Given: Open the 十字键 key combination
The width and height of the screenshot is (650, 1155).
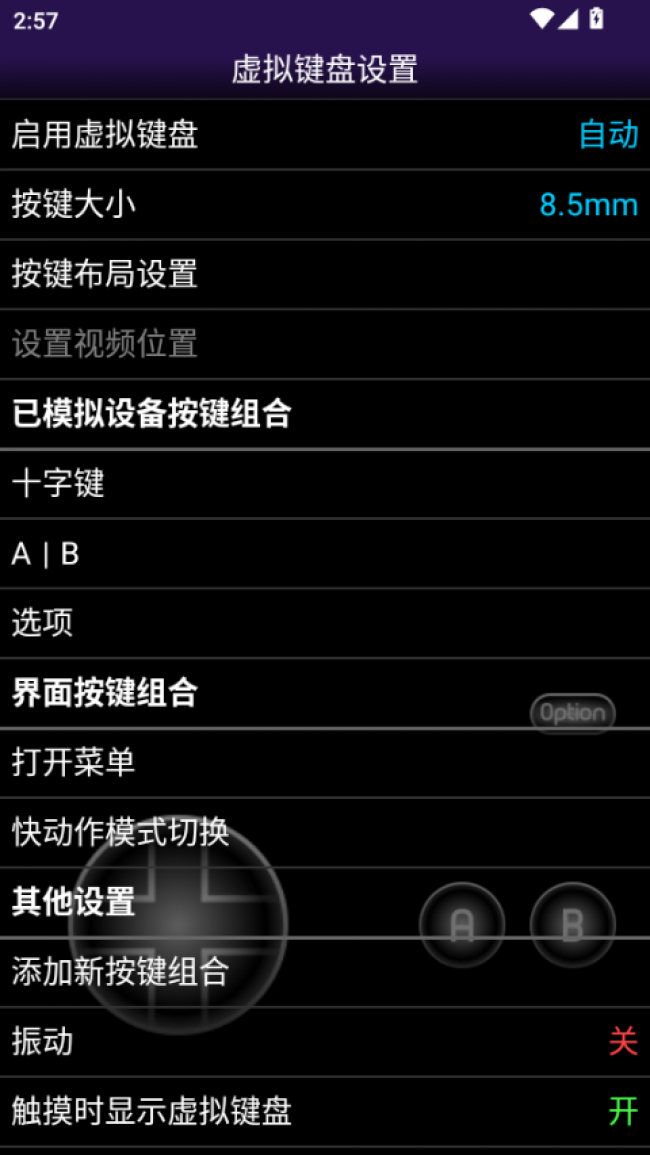Looking at the screenshot, I should (324, 484).
